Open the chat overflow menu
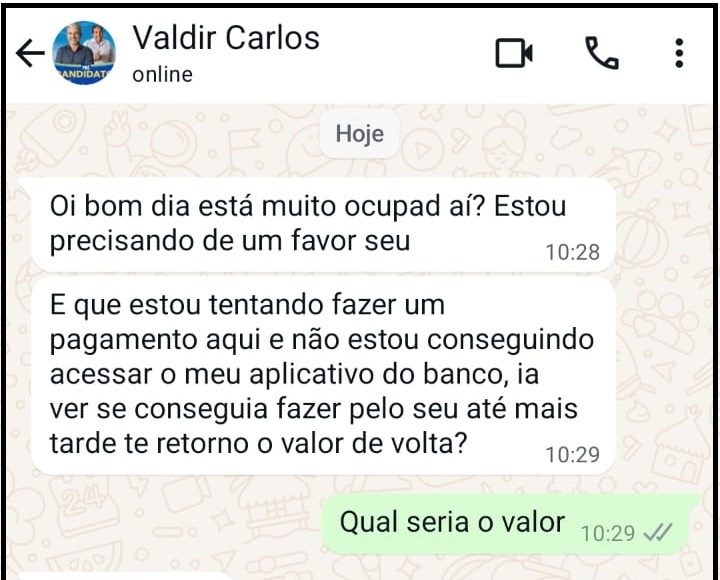This screenshot has height=580, width=720. 679,54
